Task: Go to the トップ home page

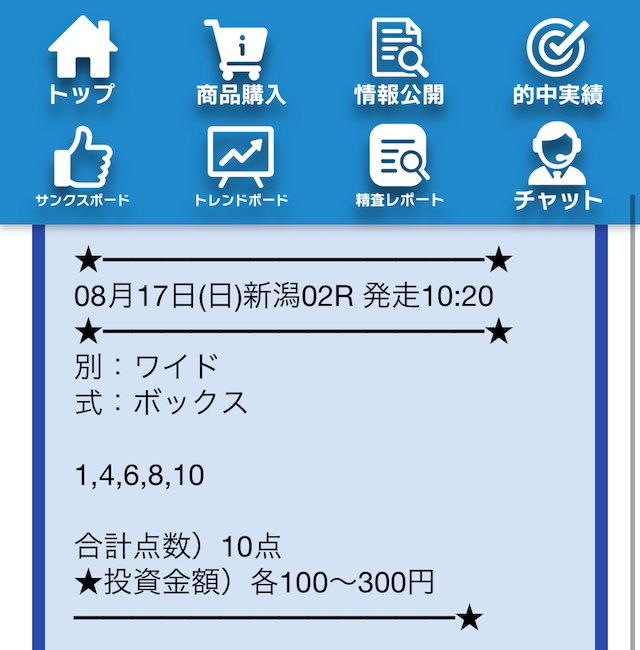Action: click(x=81, y=60)
